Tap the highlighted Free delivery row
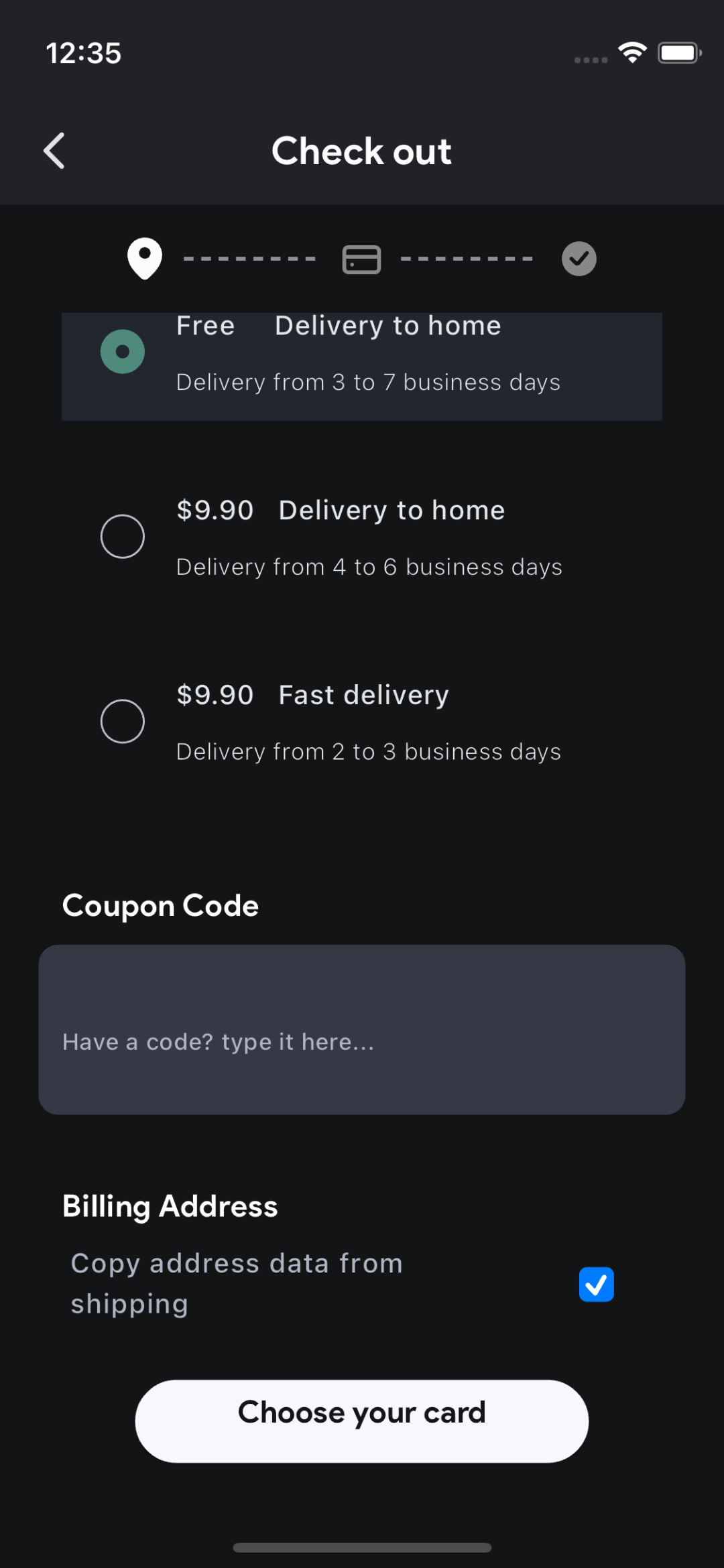724x1568 pixels. pos(362,366)
